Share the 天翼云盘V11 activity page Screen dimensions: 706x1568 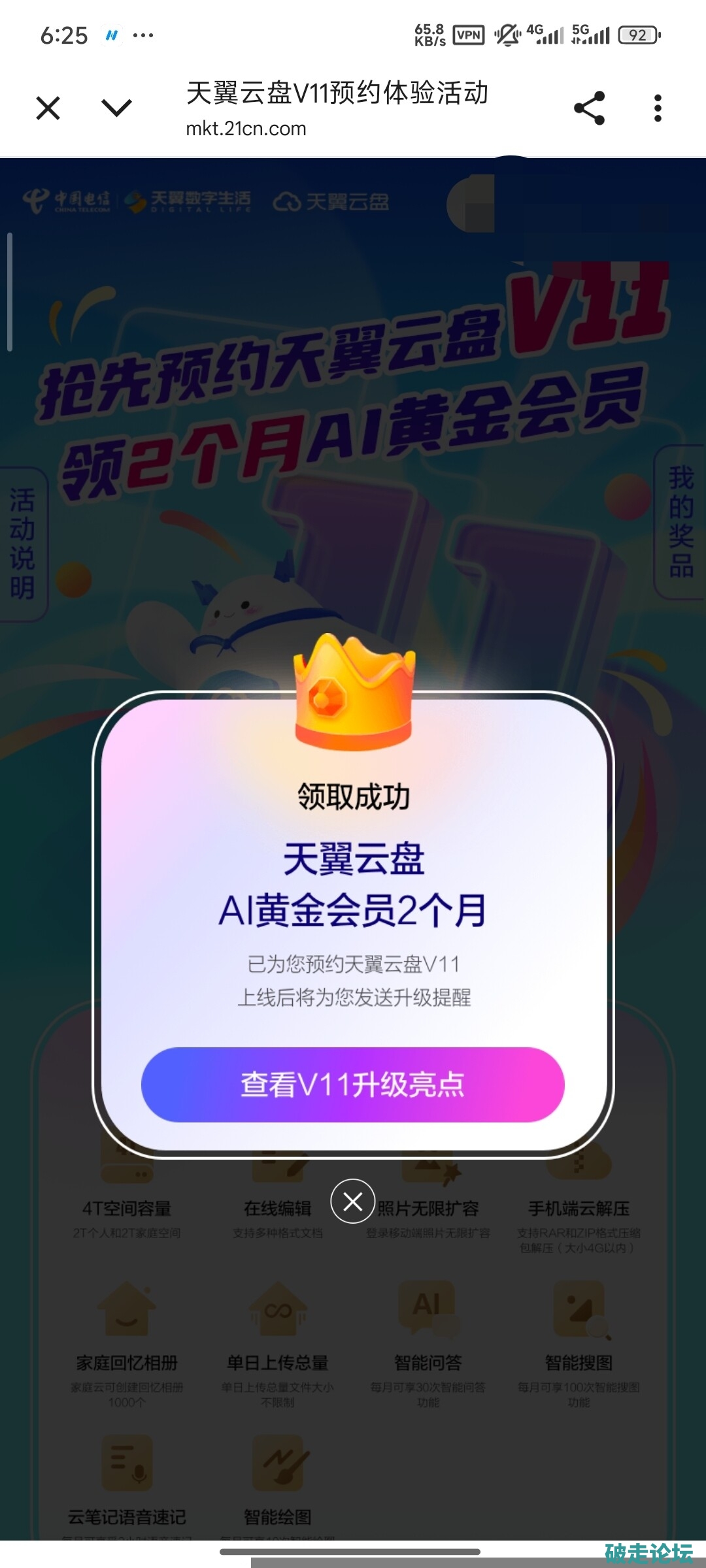(x=589, y=108)
